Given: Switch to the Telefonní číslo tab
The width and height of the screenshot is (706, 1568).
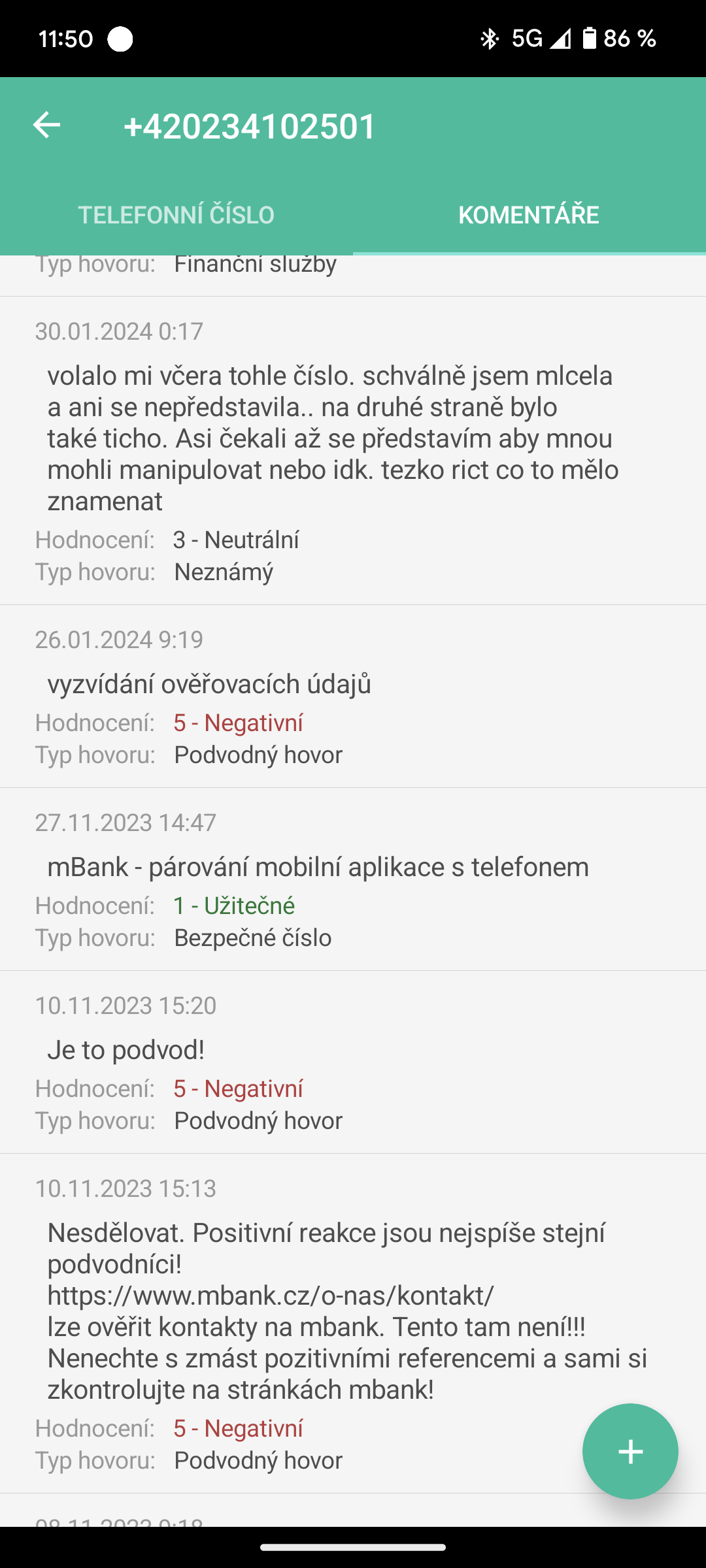Looking at the screenshot, I should pyautogui.click(x=176, y=215).
